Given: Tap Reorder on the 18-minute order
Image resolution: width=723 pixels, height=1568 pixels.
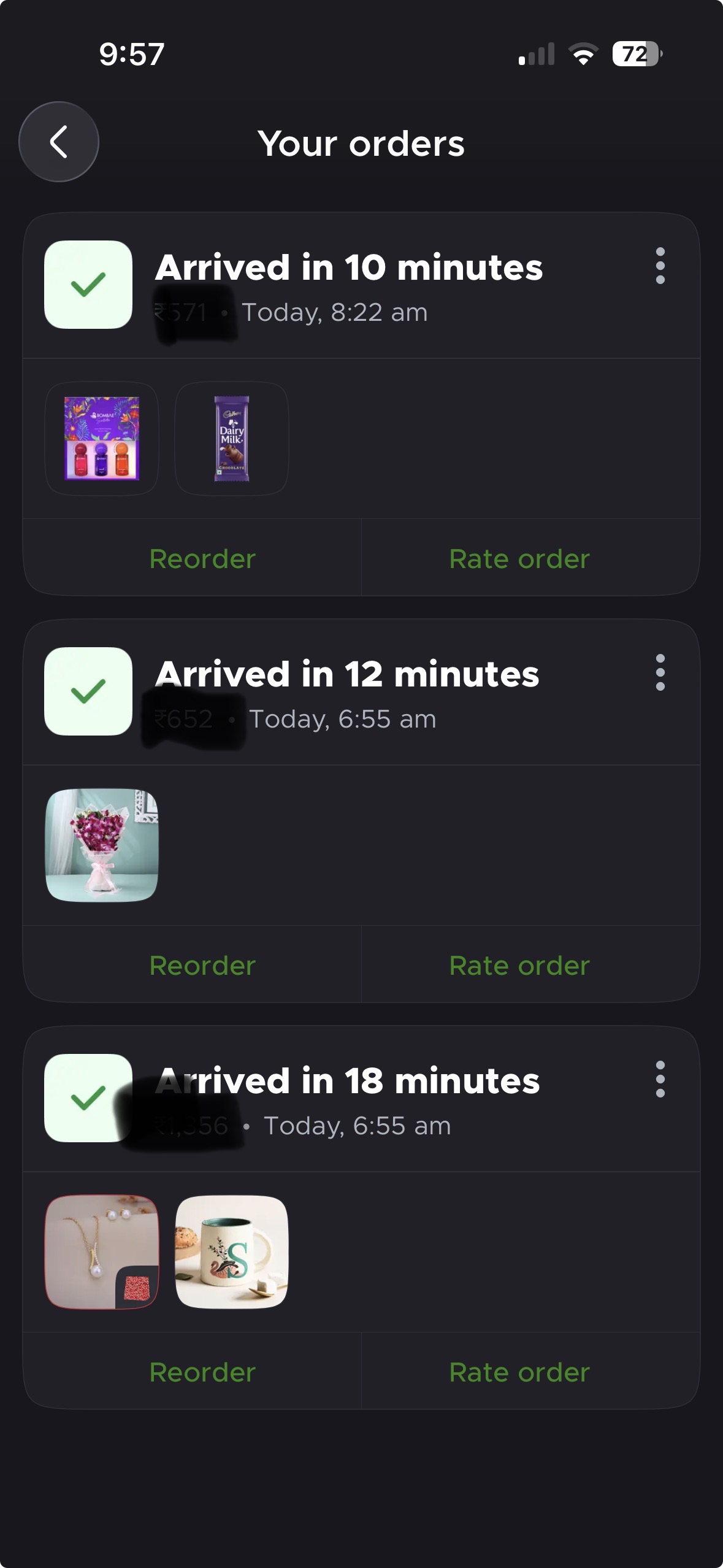Looking at the screenshot, I should [202, 1372].
